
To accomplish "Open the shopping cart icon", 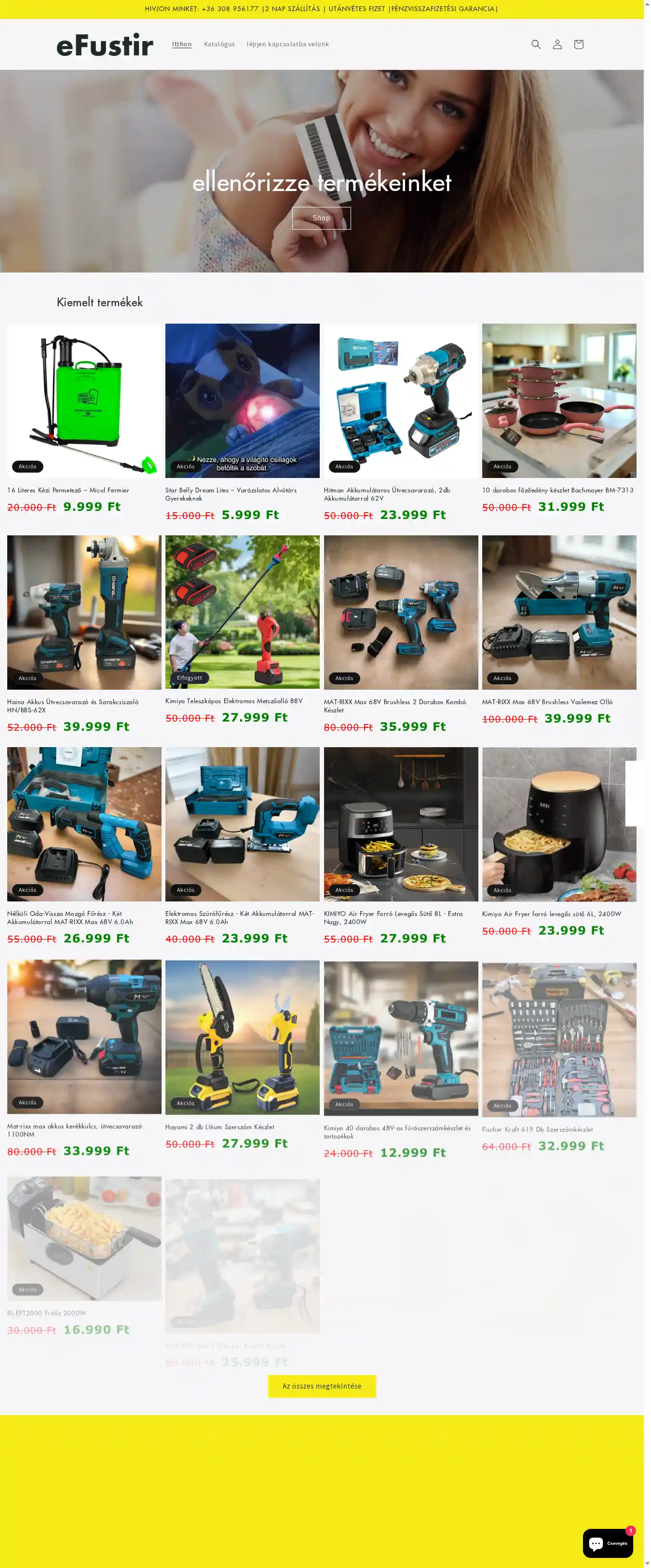I will [x=578, y=44].
